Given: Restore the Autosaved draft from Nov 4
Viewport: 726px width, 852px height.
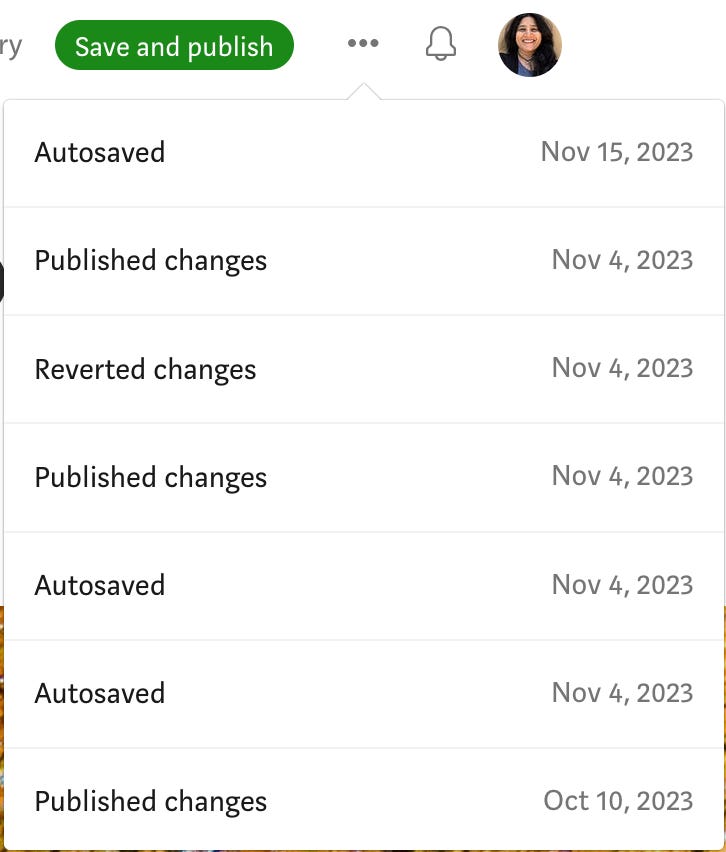Looking at the screenshot, I should point(363,585).
